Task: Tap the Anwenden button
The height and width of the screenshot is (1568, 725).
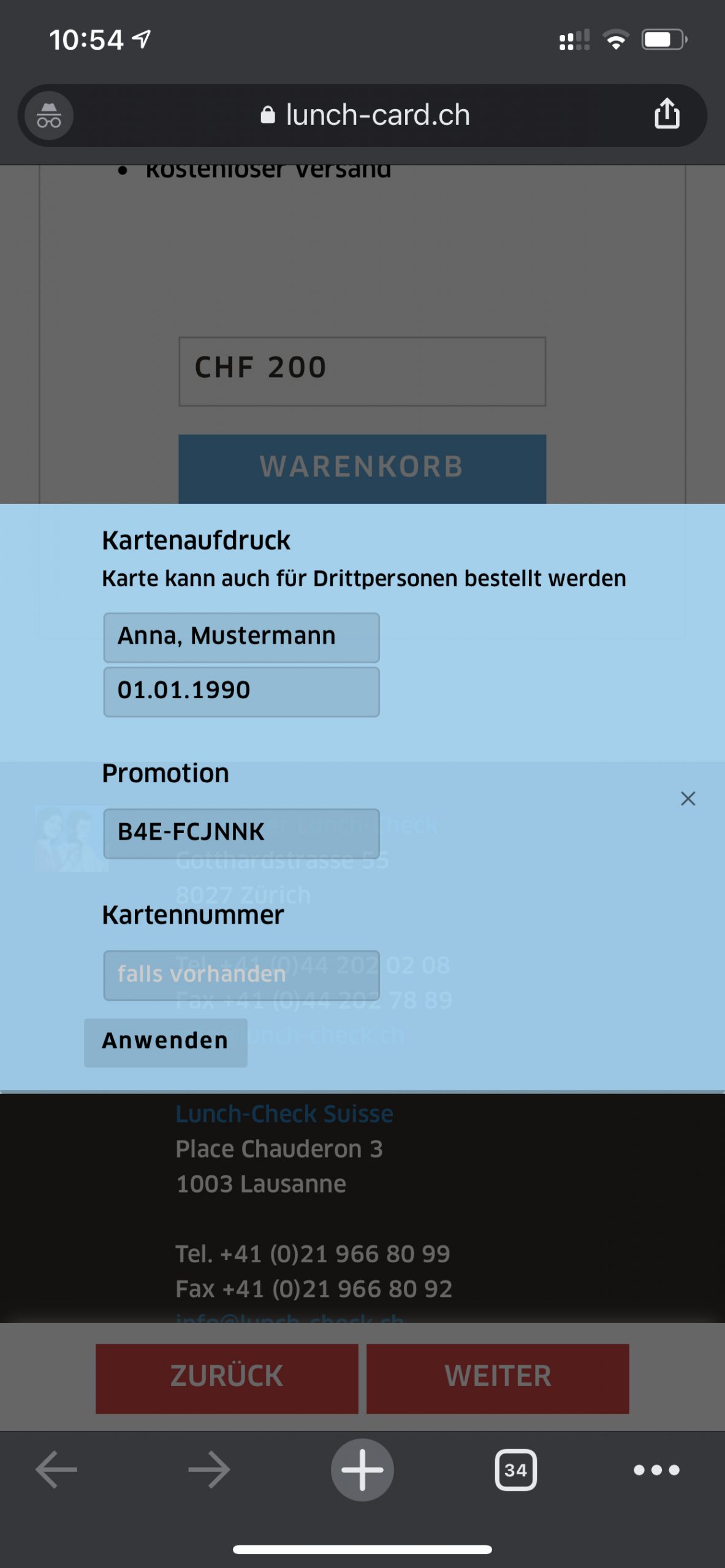Action: 165,1042
